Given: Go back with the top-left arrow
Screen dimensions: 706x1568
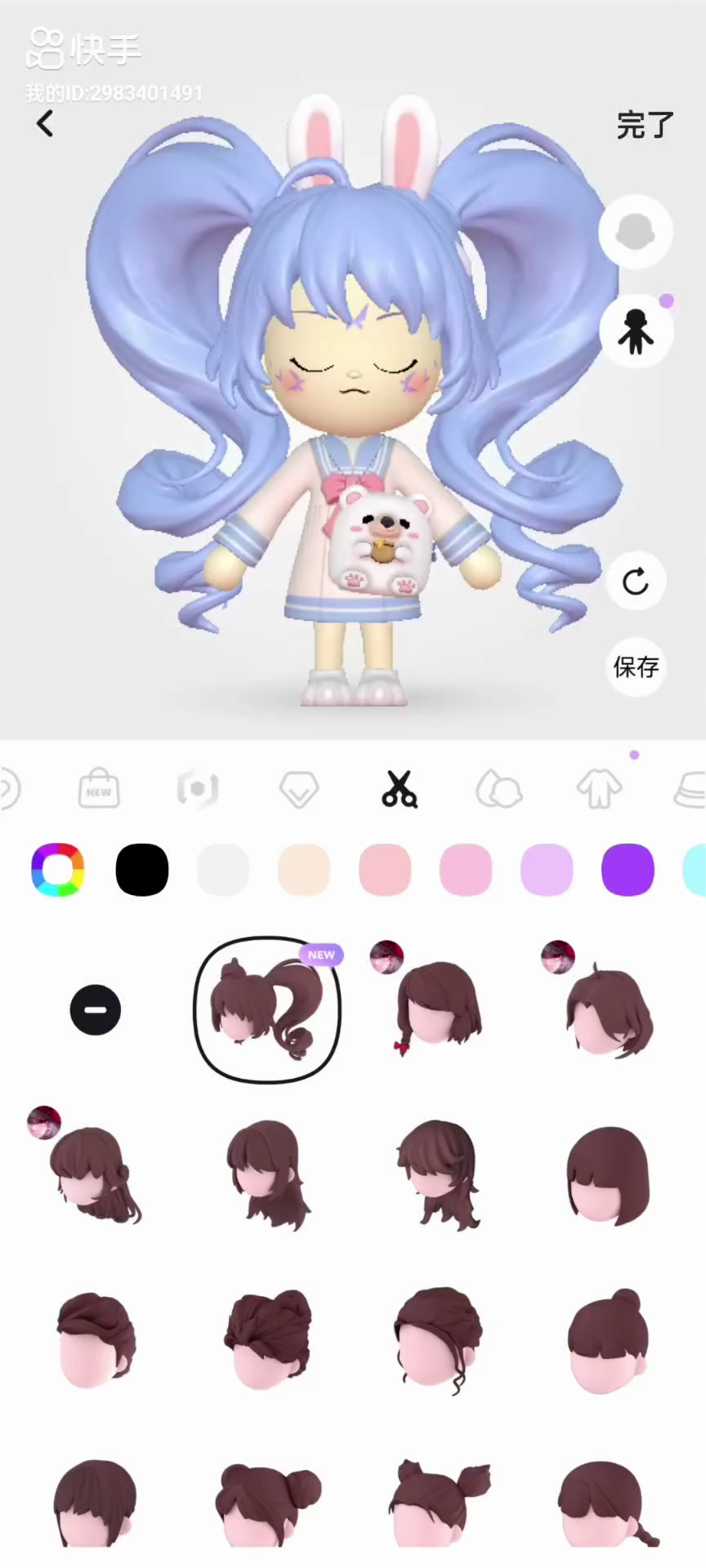Looking at the screenshot, I should (45, 124).
